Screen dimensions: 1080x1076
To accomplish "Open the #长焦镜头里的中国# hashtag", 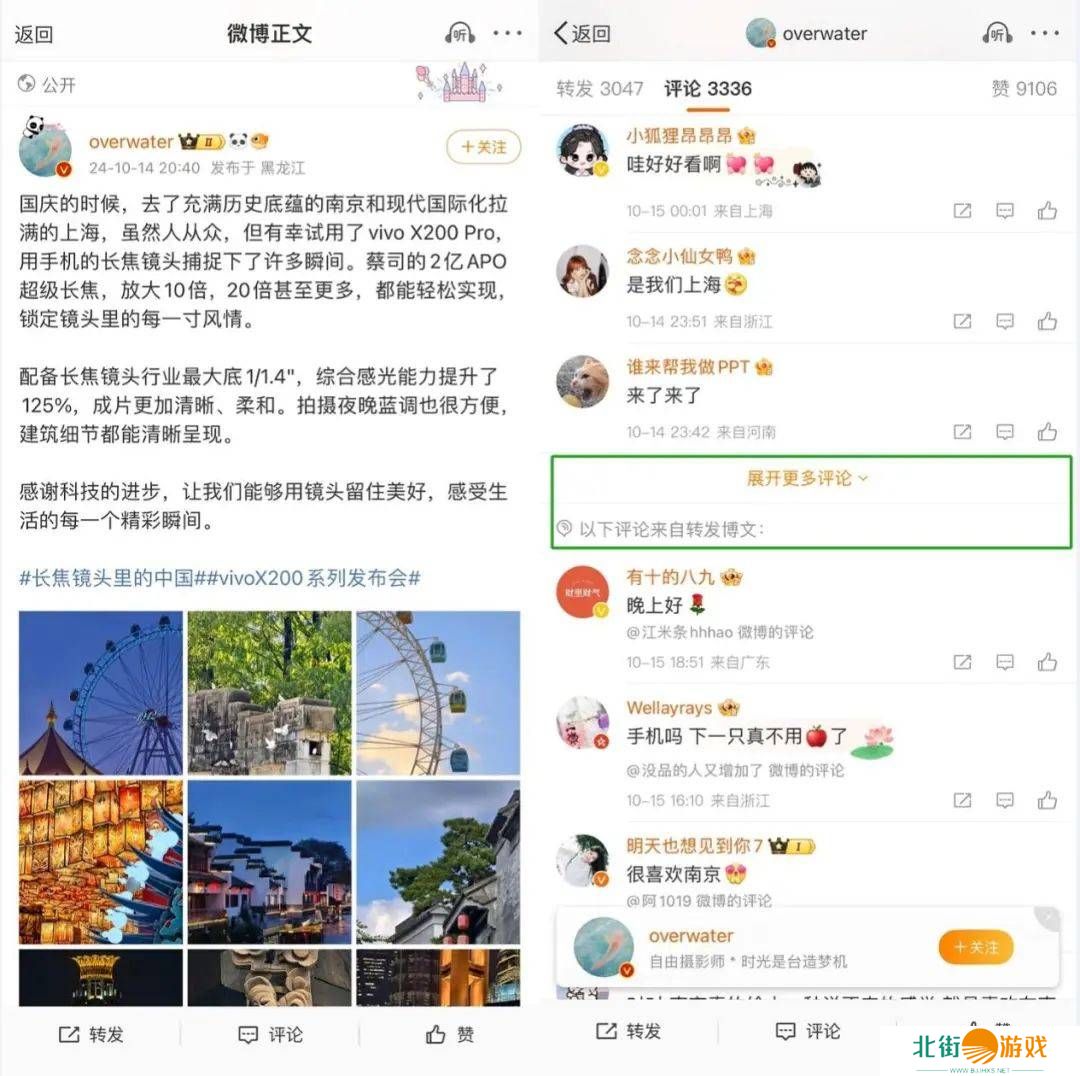I will pos(106,578).
